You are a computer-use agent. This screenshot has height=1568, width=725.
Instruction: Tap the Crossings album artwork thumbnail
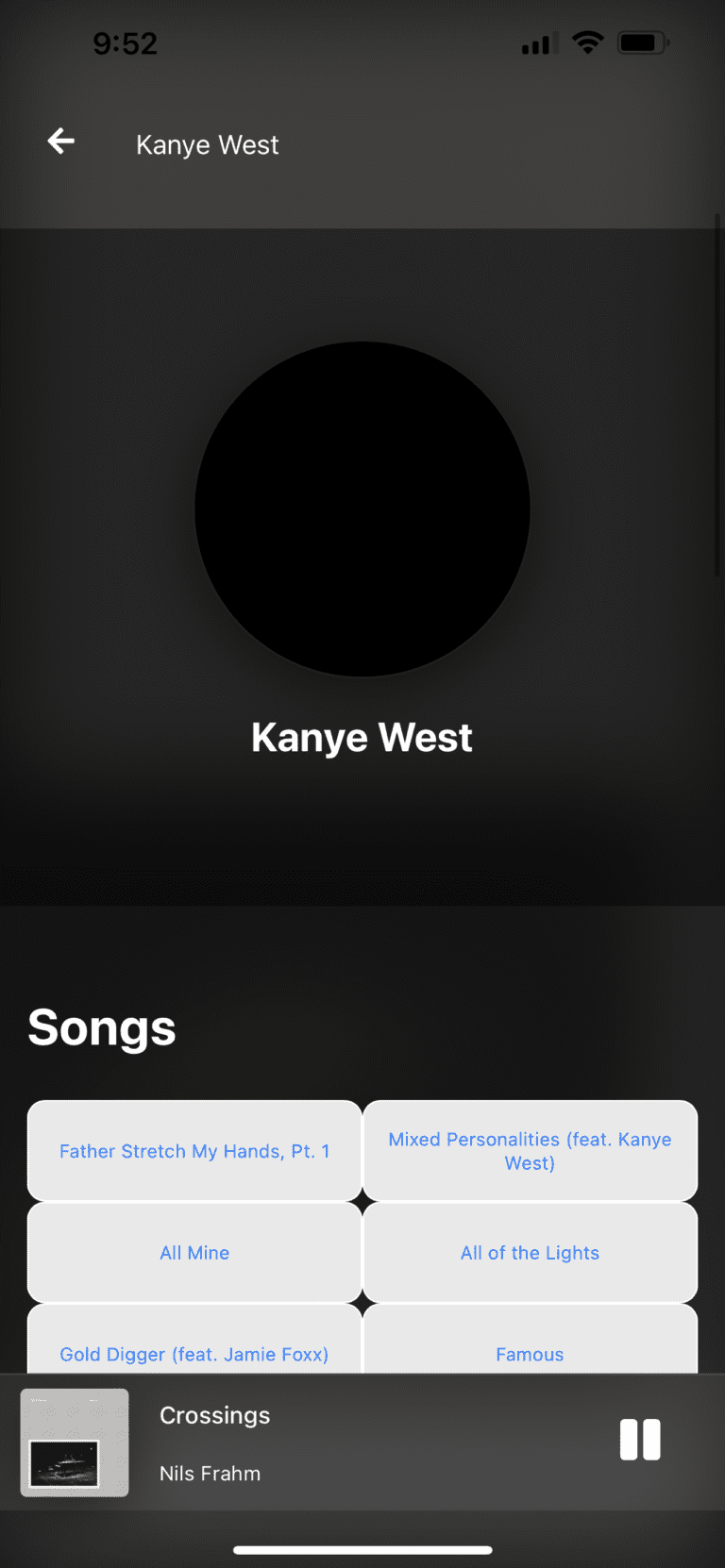[x=75, y=1443]
